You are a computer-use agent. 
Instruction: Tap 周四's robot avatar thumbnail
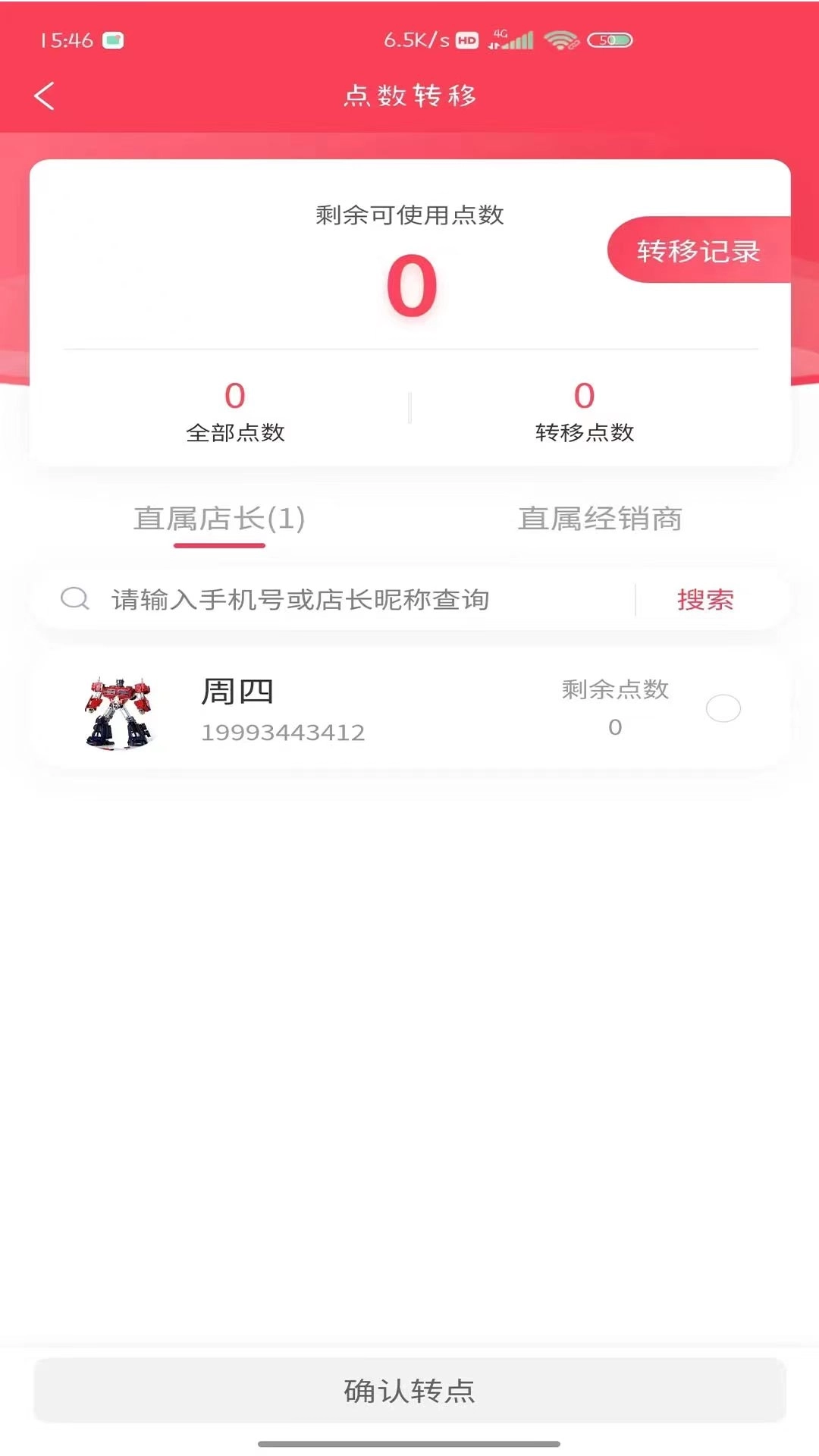pos(118,708)
